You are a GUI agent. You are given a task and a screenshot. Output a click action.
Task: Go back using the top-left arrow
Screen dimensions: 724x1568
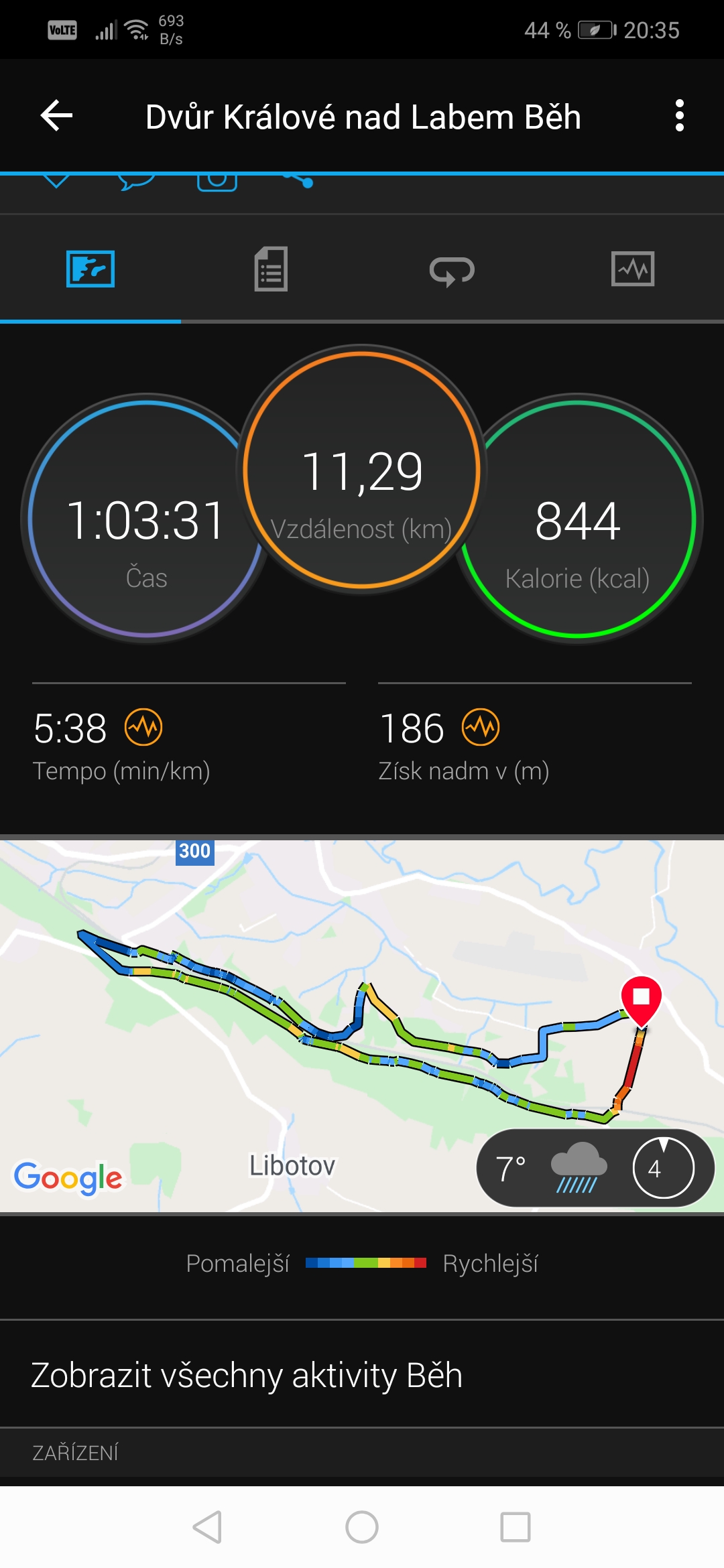click(x=56, y=116)
